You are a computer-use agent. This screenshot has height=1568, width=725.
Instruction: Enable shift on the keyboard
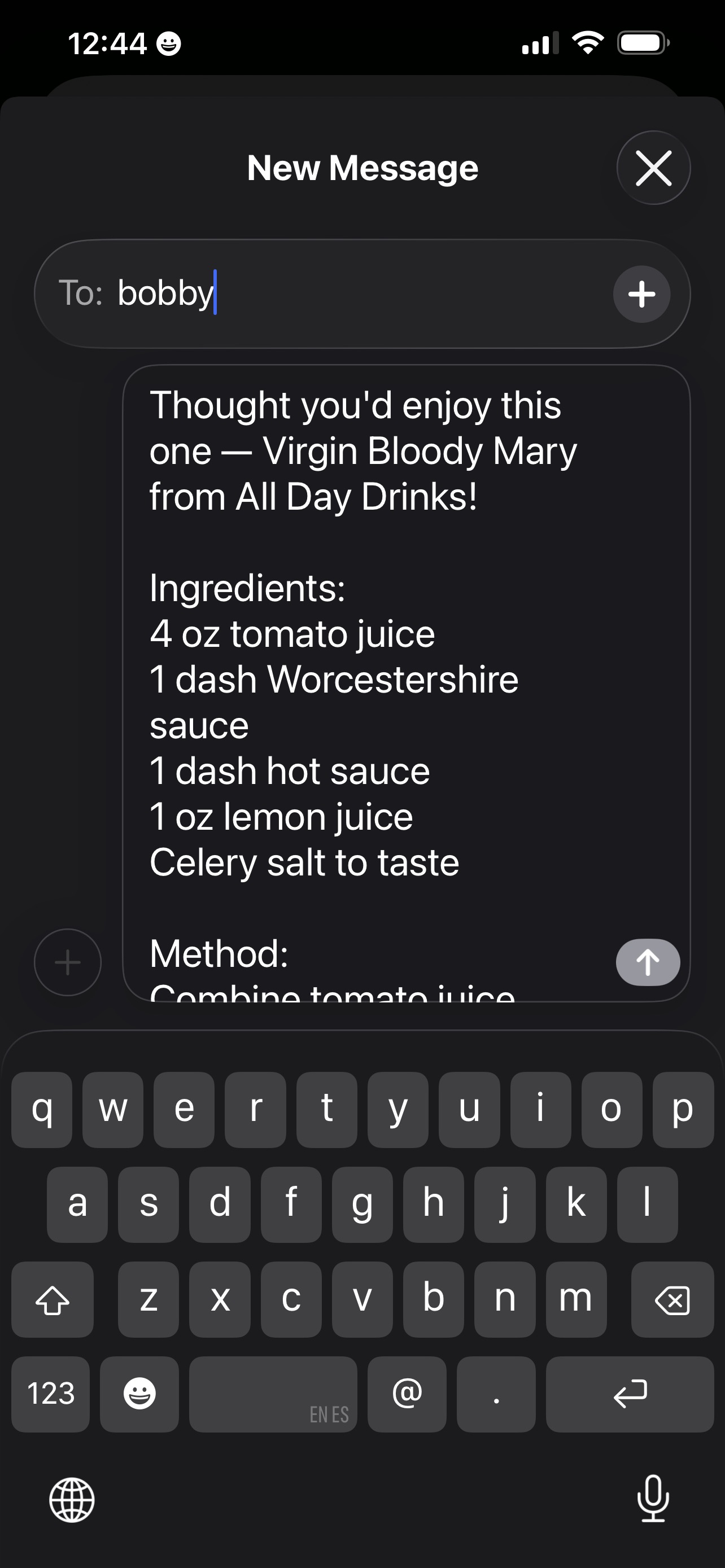(x=53, y=1299)
